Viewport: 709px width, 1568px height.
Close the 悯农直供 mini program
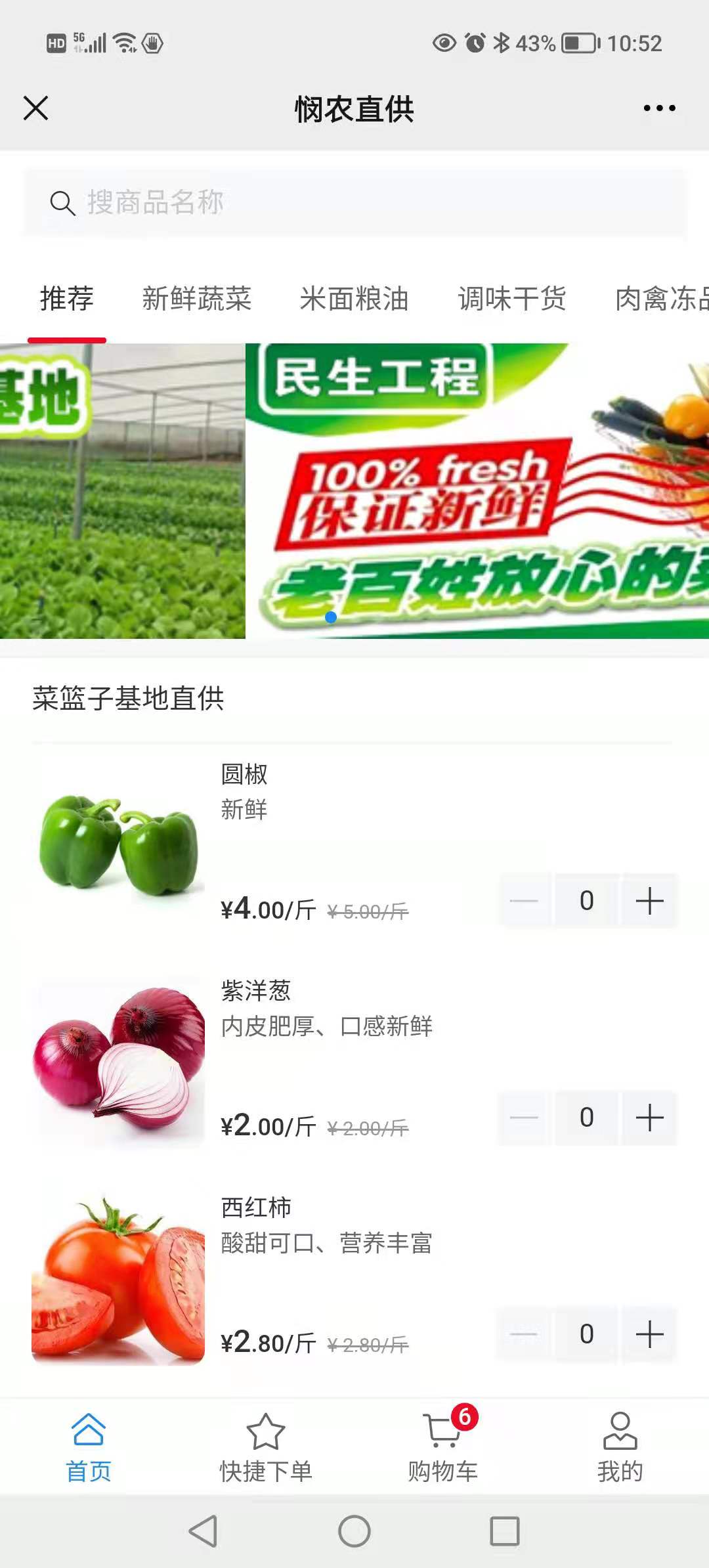tap(36, 108)
